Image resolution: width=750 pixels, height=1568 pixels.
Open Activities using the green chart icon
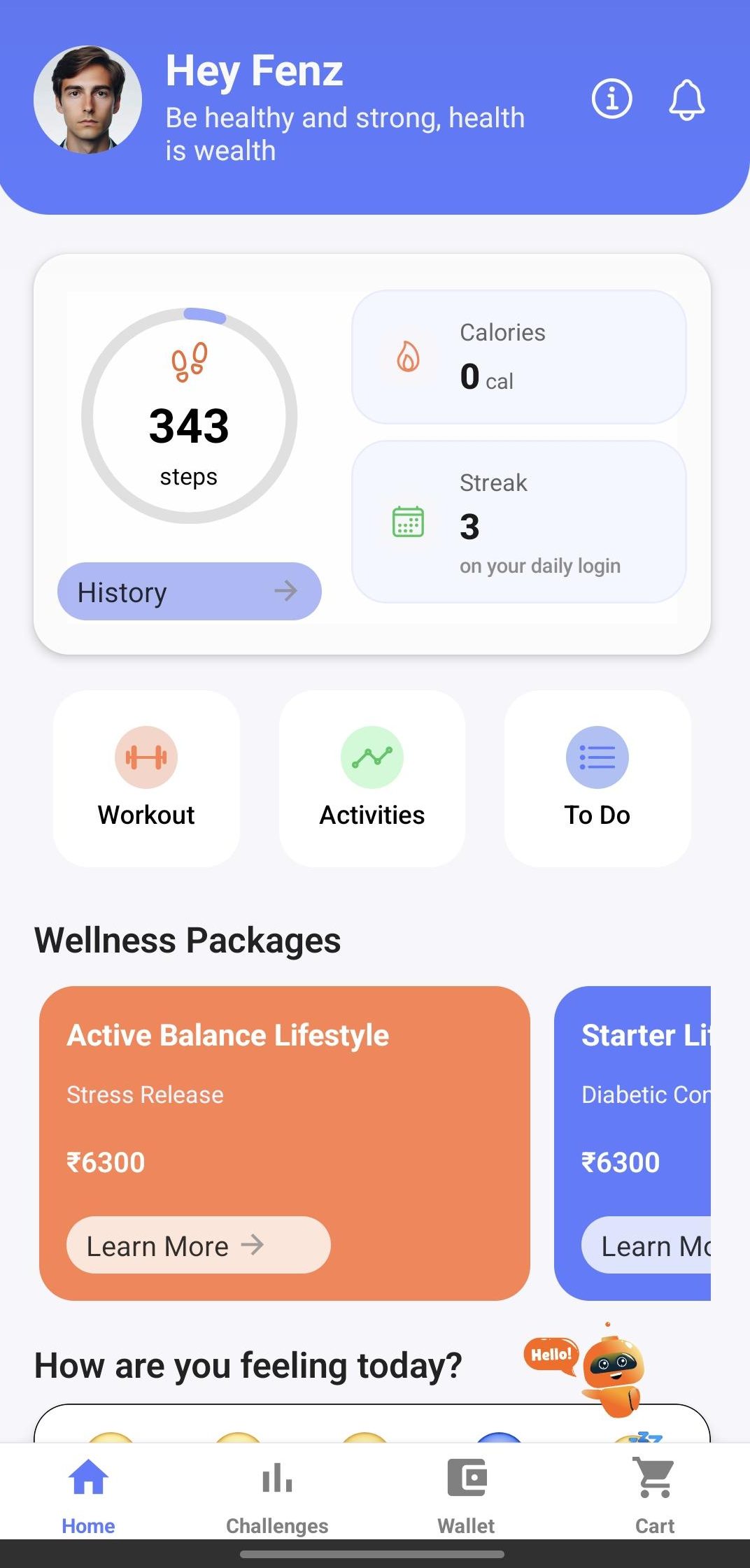(372, 757)
